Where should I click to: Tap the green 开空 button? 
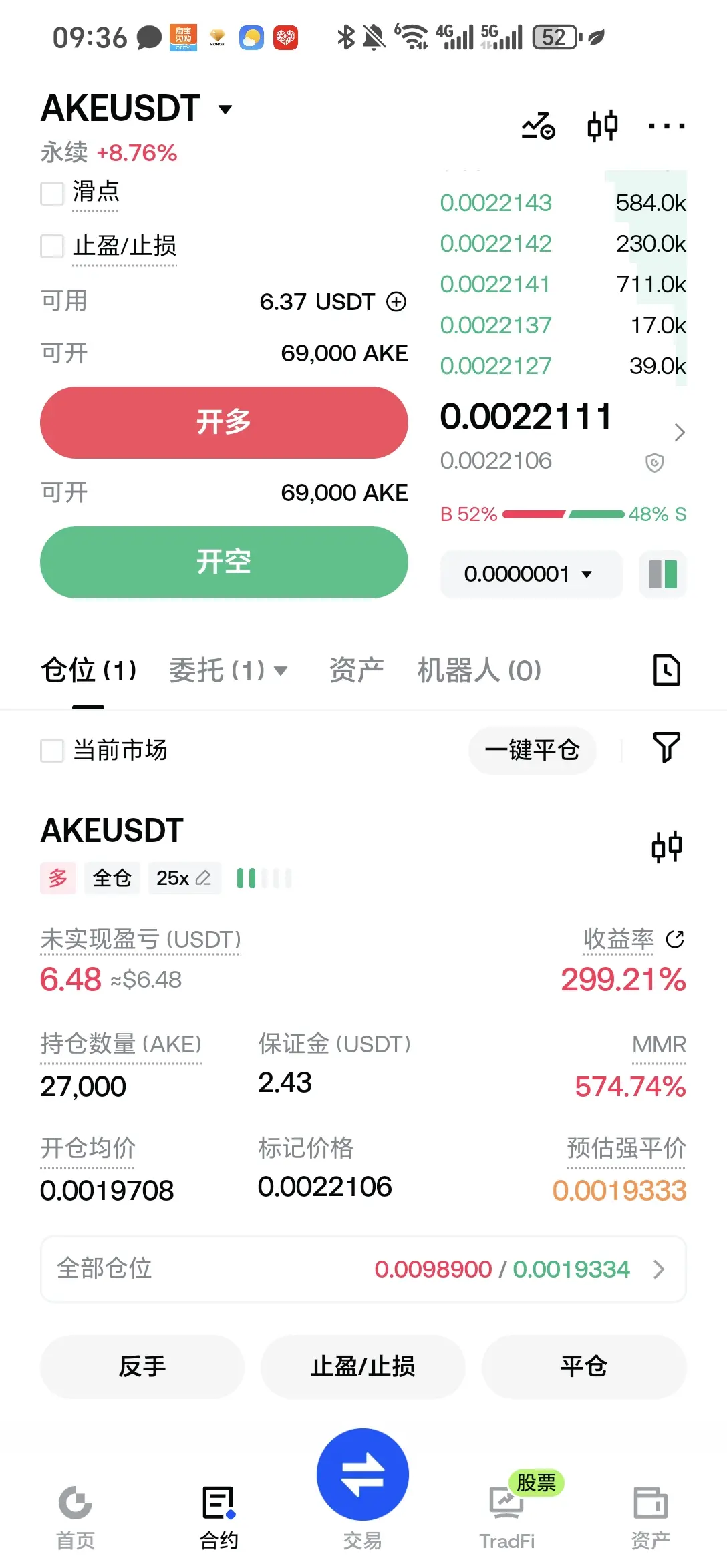point(224,562)
